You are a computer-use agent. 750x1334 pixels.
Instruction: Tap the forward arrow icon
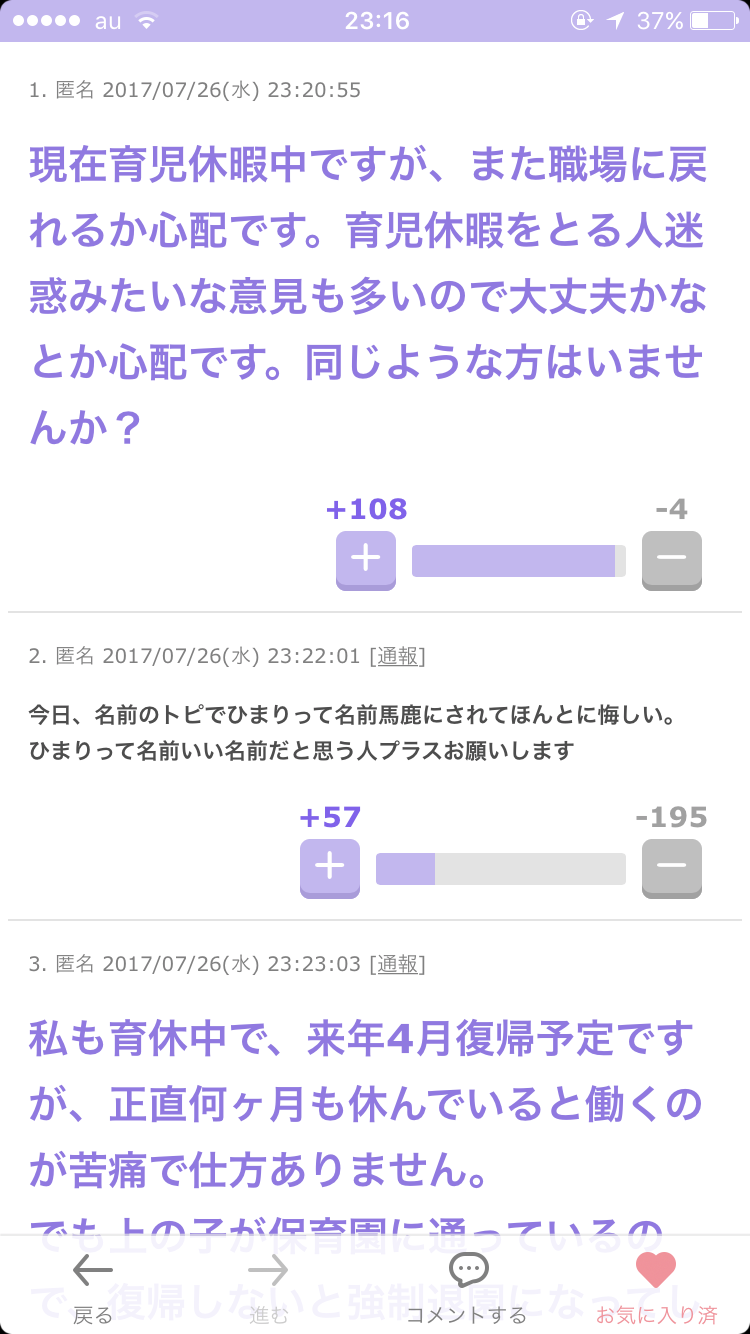point(267,1271)
